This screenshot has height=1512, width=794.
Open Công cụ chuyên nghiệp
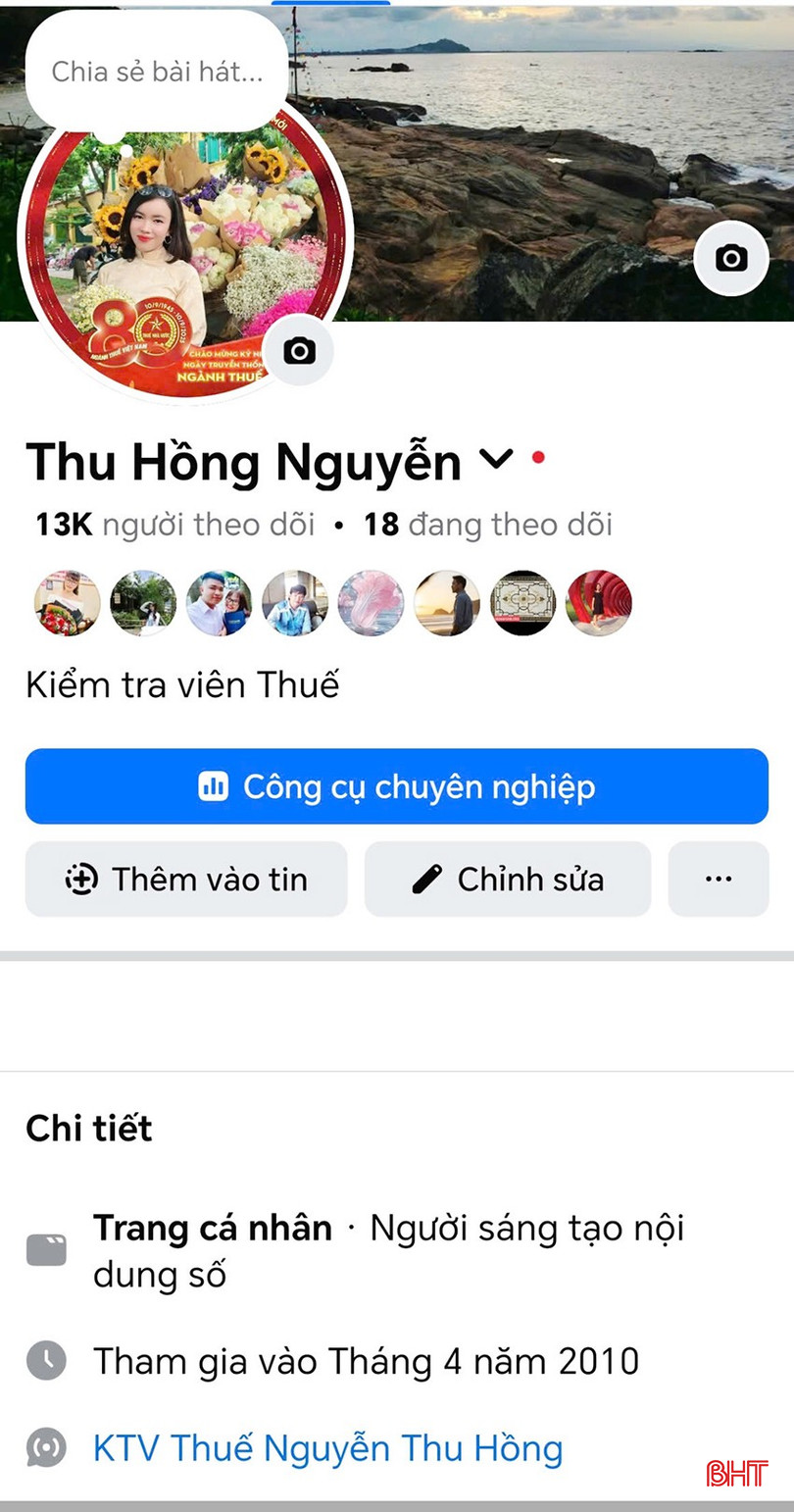pos(396,786)
